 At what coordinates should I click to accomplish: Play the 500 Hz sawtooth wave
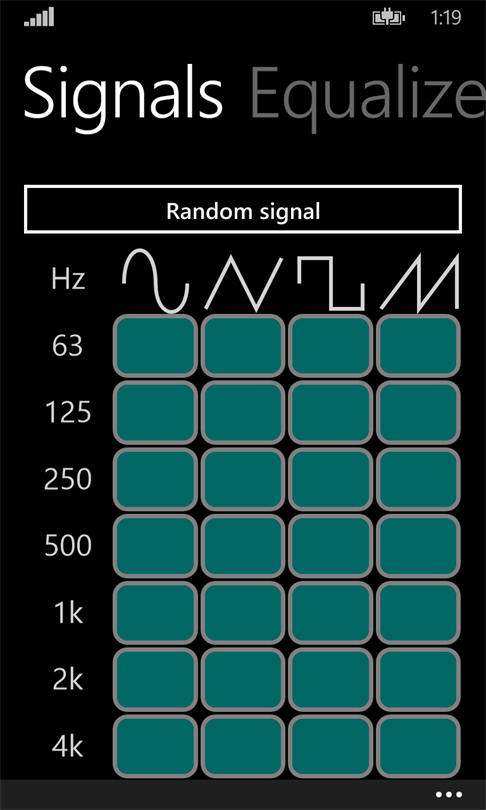pos(418,546)
